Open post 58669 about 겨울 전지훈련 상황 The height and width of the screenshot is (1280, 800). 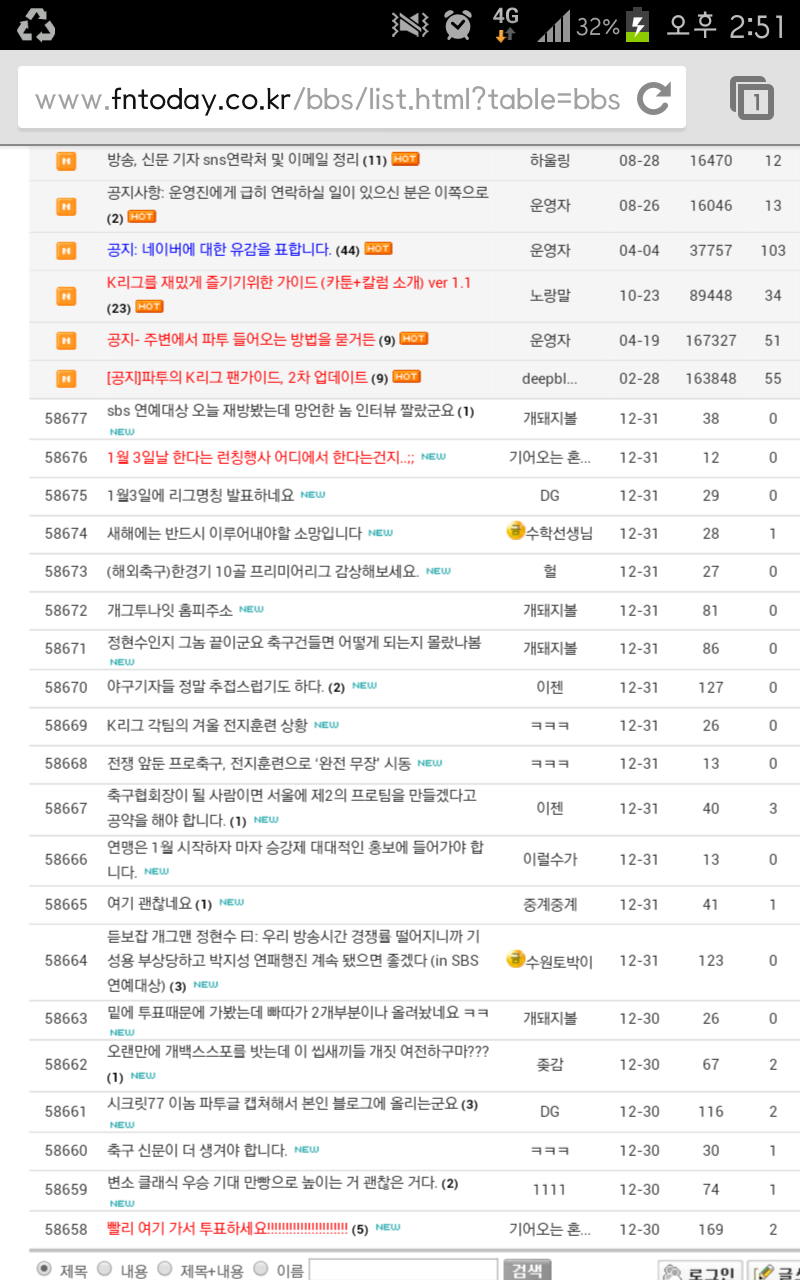click(x=207, y=725)
